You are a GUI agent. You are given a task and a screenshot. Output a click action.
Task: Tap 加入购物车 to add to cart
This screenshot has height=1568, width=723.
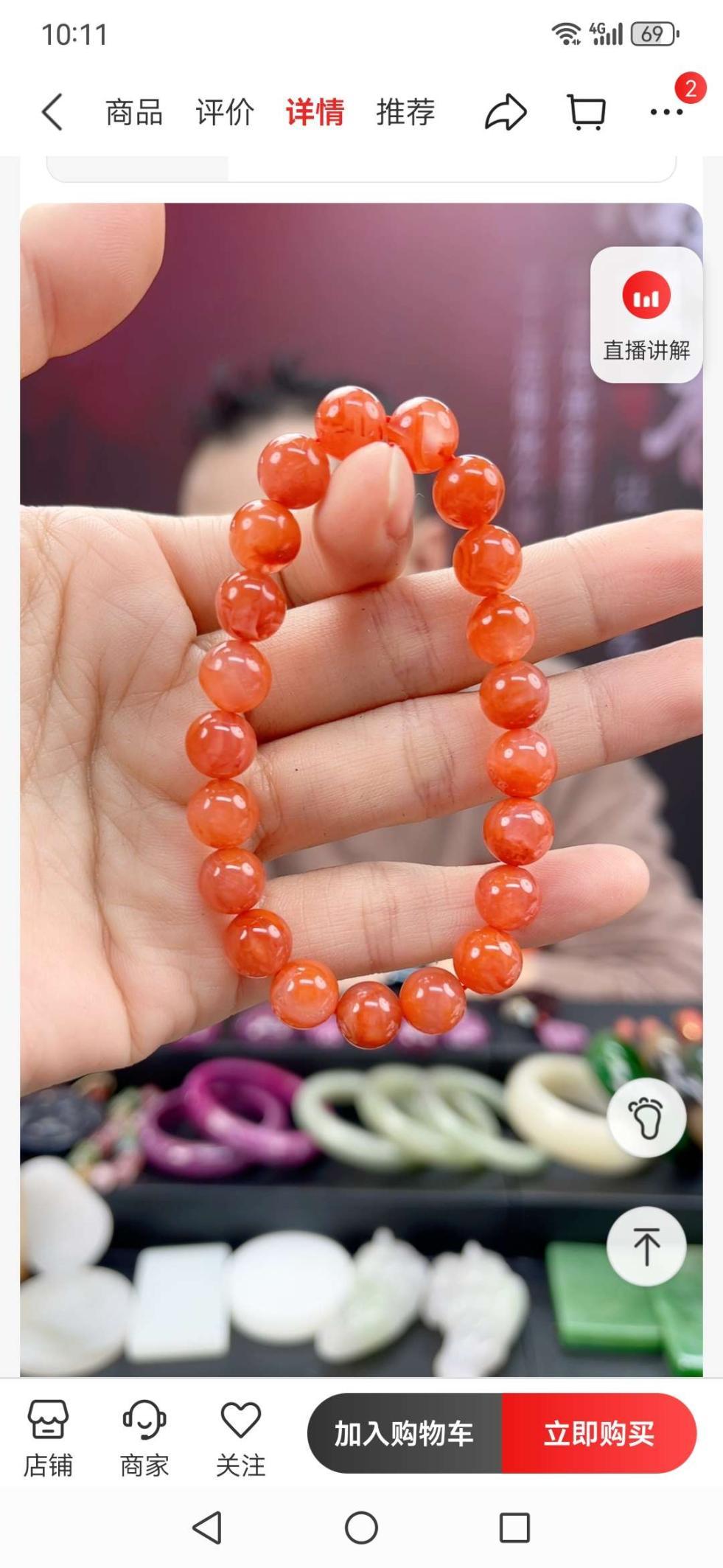tap(404, 1434)
